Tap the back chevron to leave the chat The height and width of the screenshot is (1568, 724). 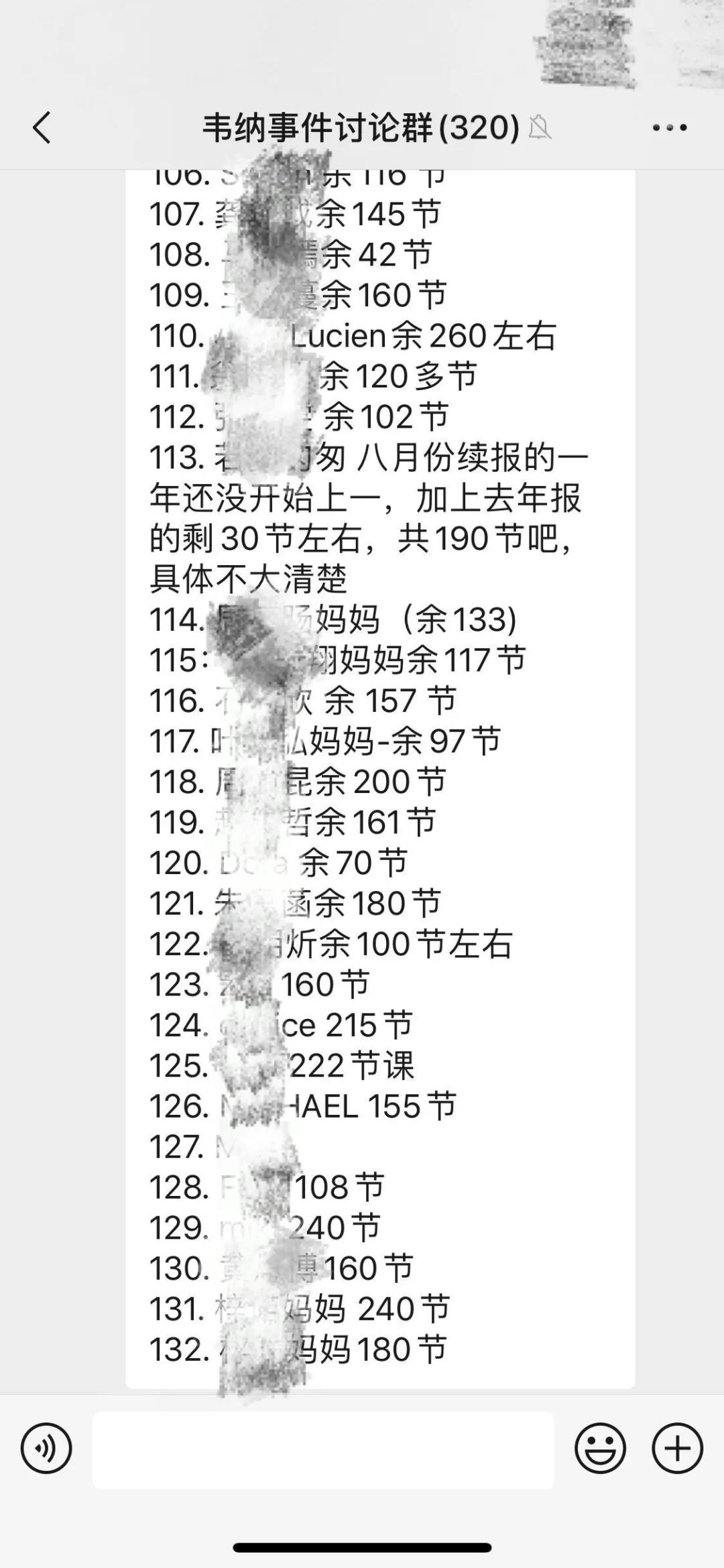coord(42,127)
